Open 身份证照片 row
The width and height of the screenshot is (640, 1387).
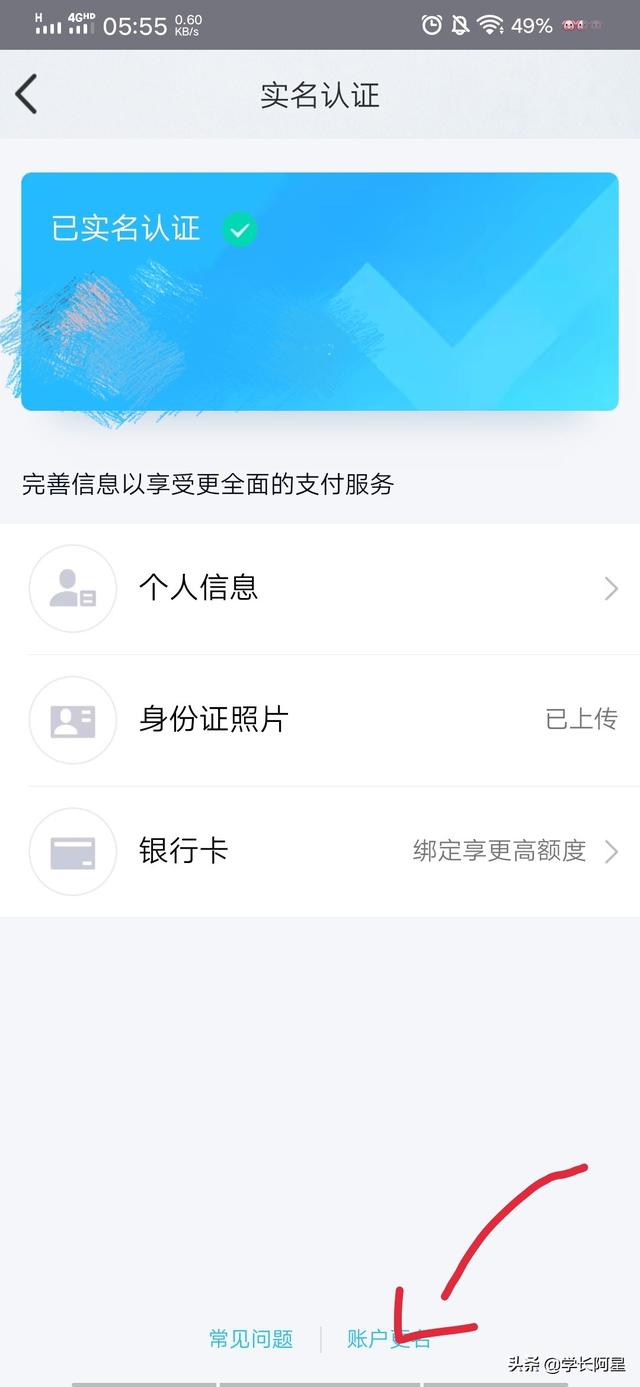click(x=320, y=720)
